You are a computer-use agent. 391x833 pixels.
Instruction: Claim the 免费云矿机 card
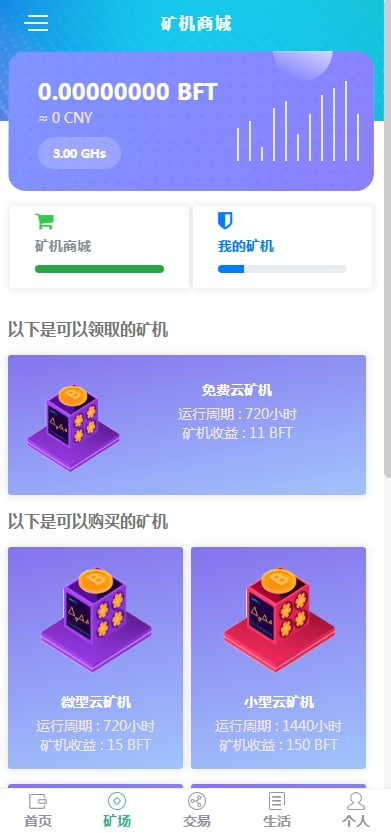click(x=187, y=424)
